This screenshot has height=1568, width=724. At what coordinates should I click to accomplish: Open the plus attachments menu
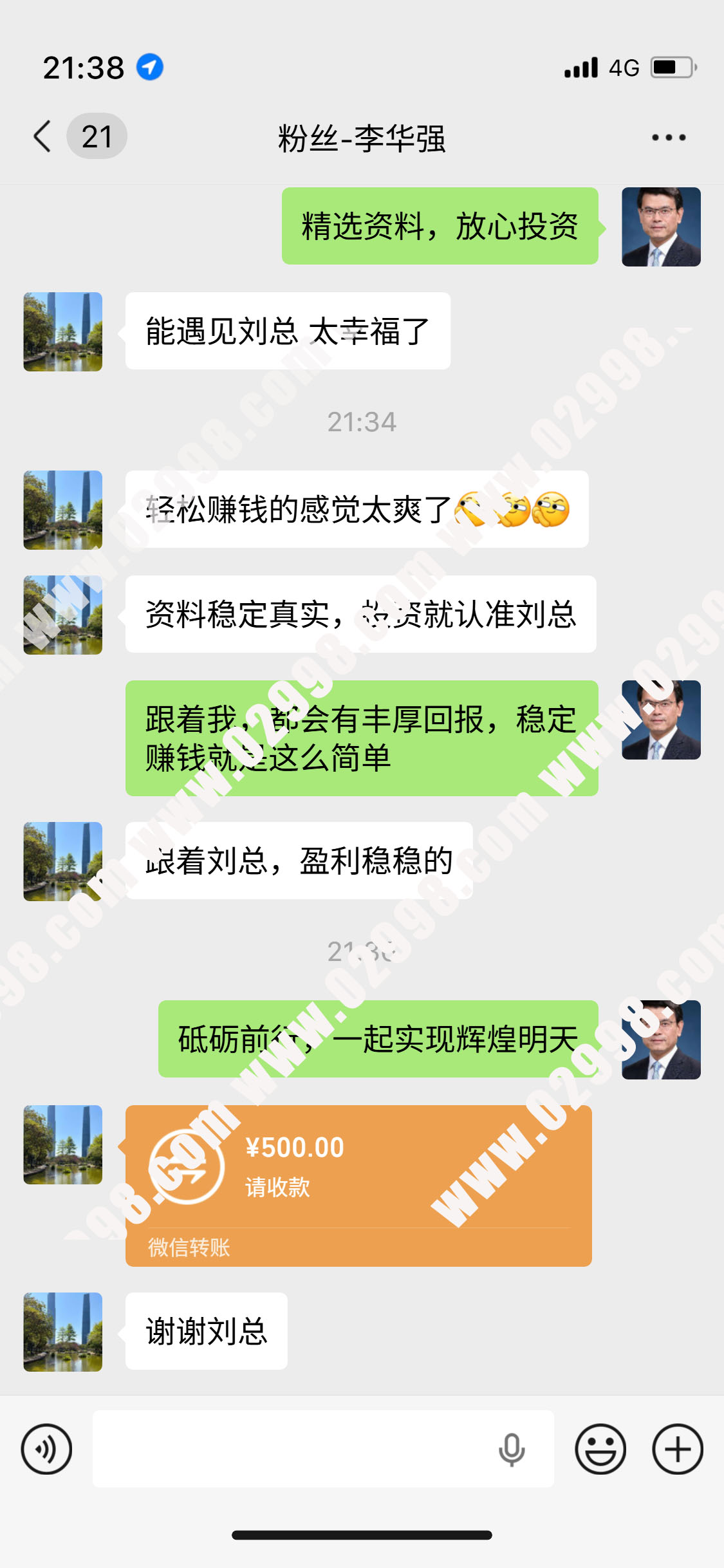tap(677, 1449)
